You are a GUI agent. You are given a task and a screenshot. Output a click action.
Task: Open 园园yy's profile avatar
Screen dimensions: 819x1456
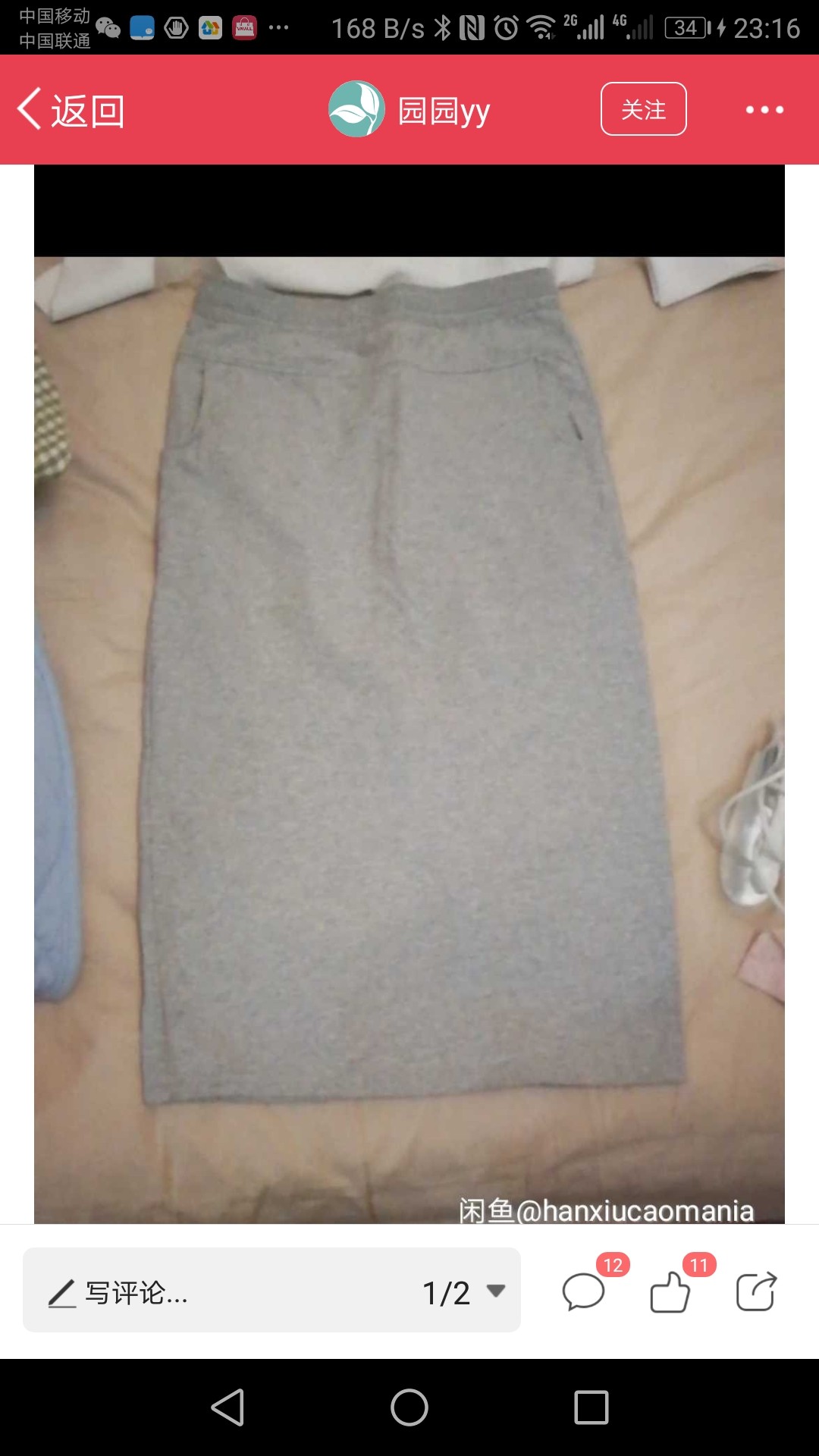point(356,109)
